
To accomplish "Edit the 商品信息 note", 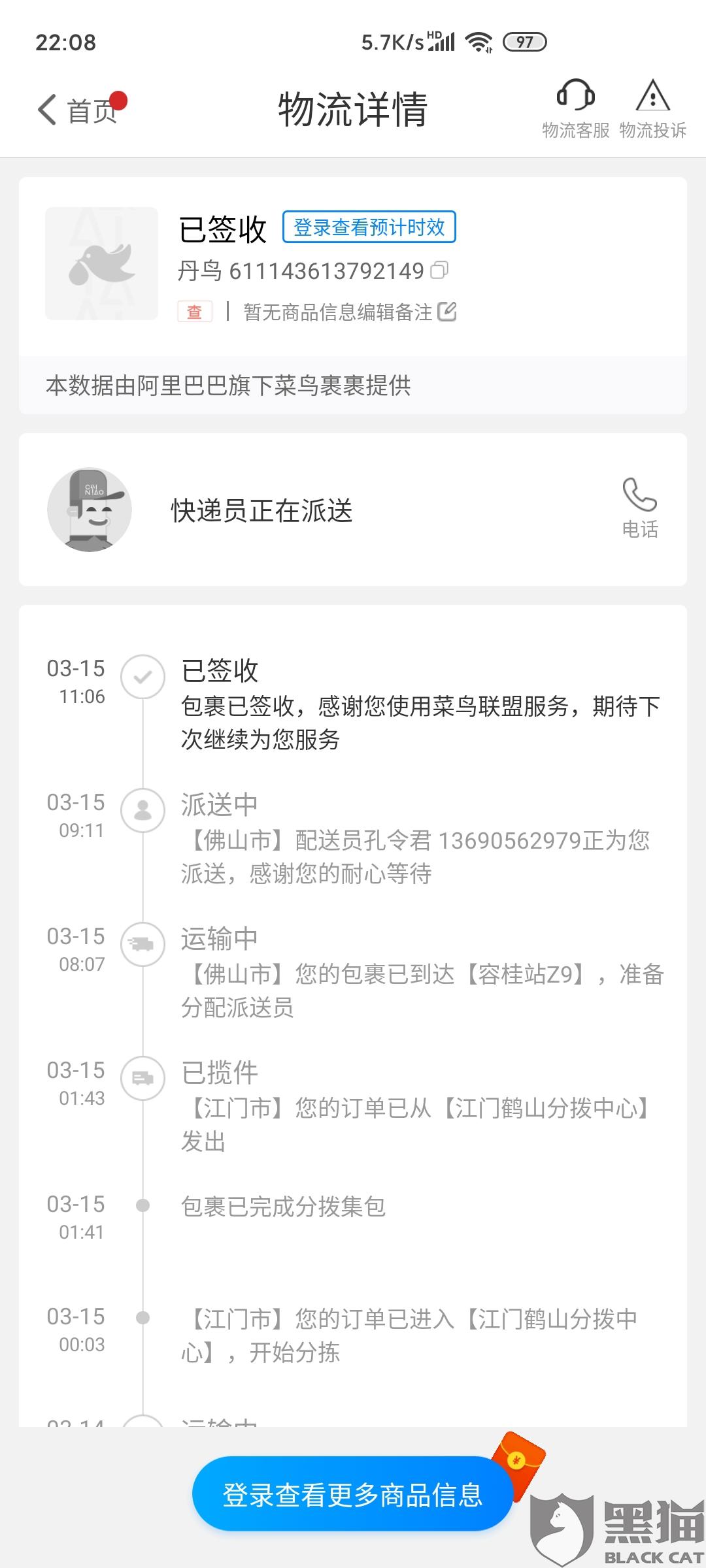I will [447, 312].
